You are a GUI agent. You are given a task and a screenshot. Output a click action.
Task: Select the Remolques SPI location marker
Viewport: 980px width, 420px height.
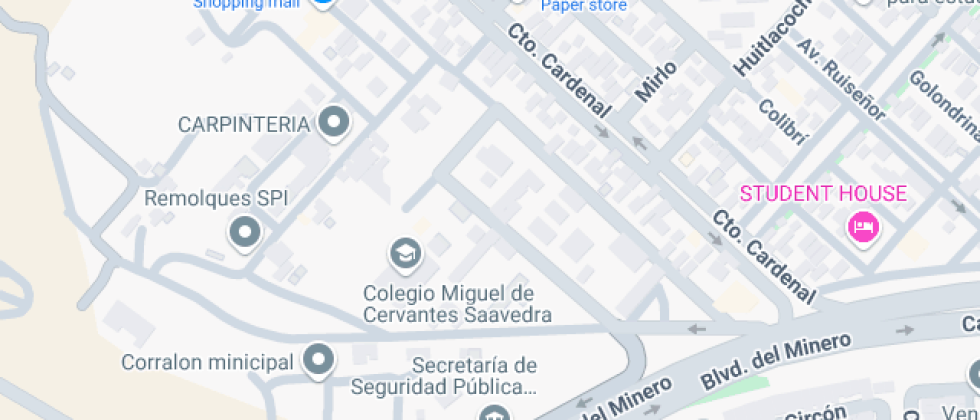pyautogui.click(x=244, y=233)
